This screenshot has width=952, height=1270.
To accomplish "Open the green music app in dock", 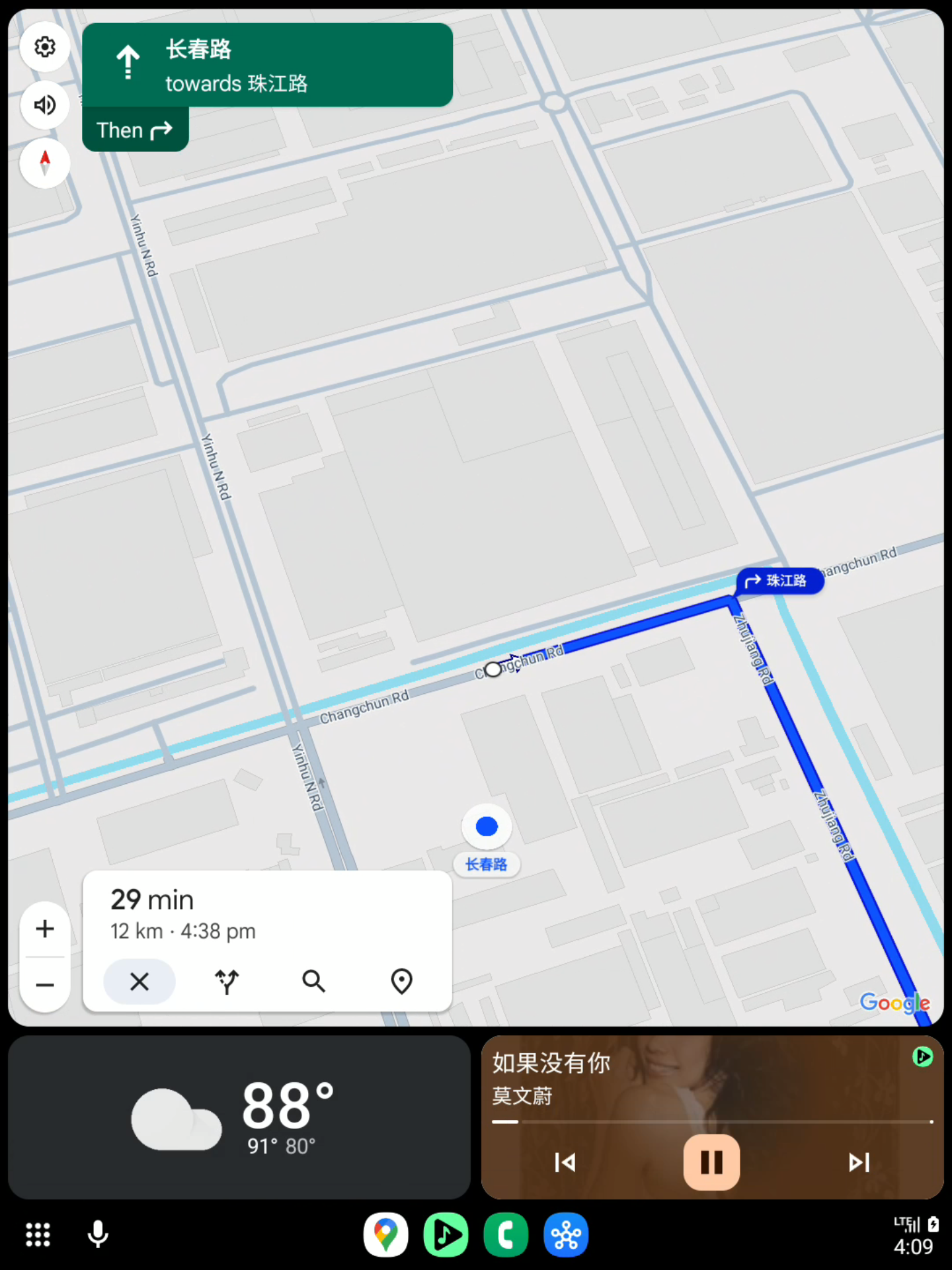I will tap(446, 1234).
